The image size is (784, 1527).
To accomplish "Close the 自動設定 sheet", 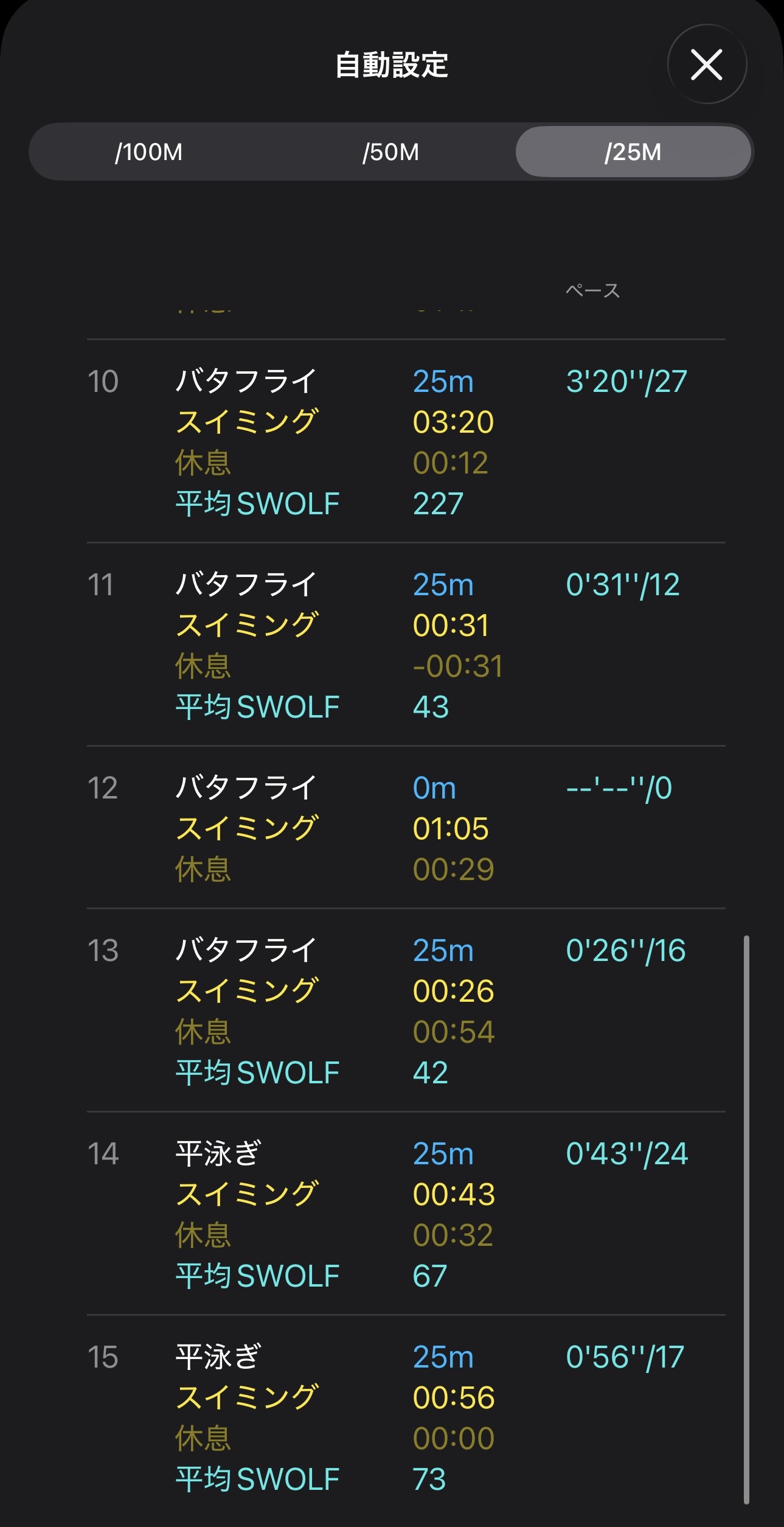I will [x=706, y=65].
